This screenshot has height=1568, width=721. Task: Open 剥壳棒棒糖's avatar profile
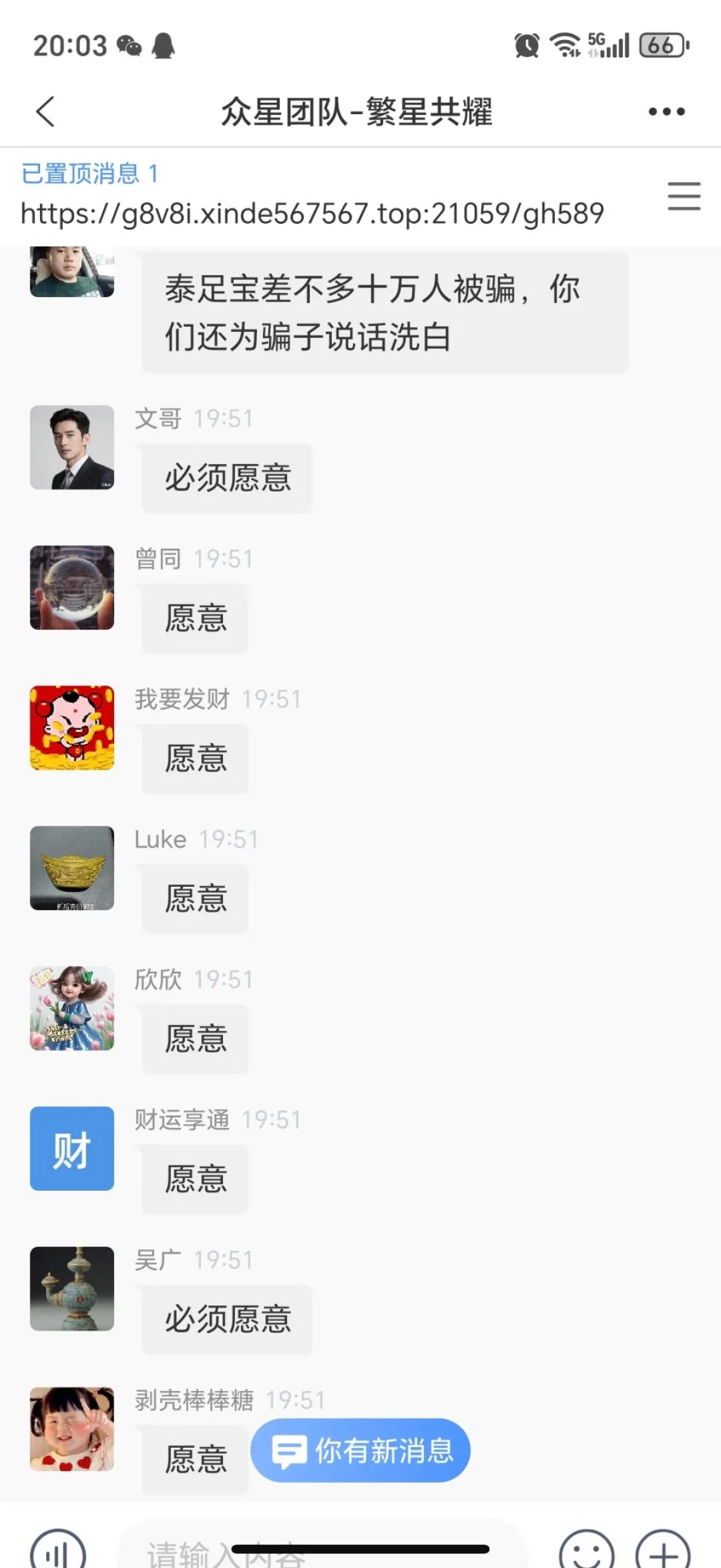tap(72, 1429)
